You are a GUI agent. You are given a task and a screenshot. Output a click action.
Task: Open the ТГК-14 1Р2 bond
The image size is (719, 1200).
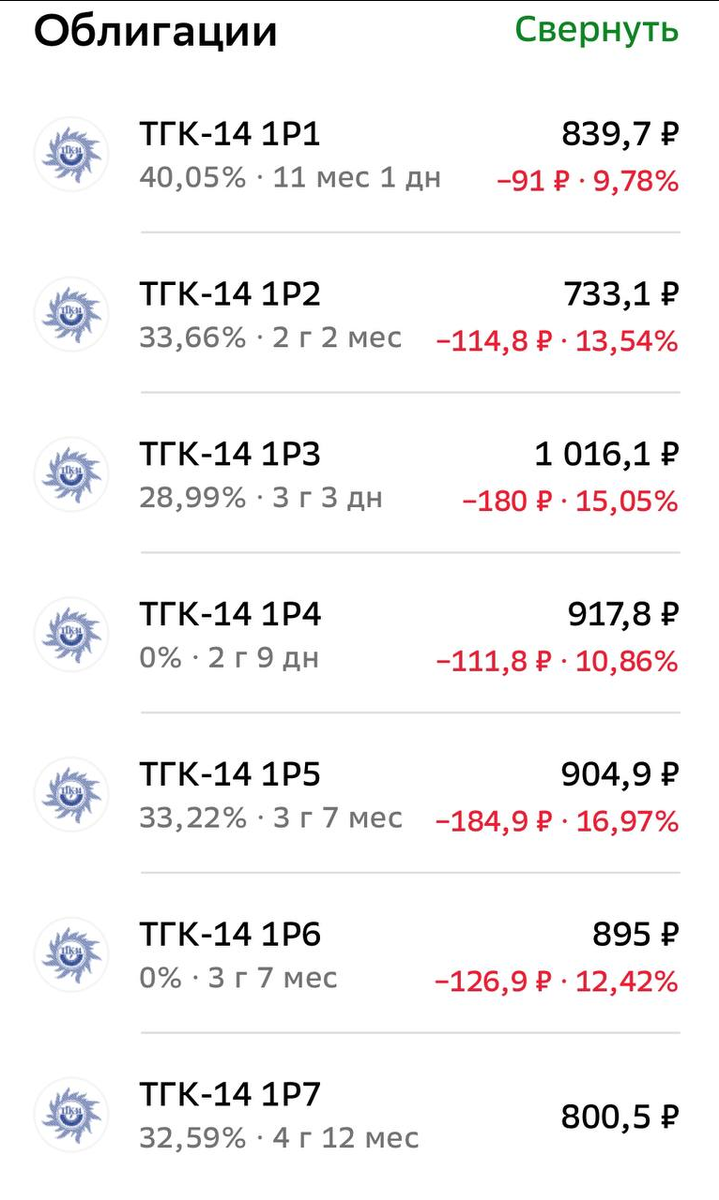tap(359, 315)
